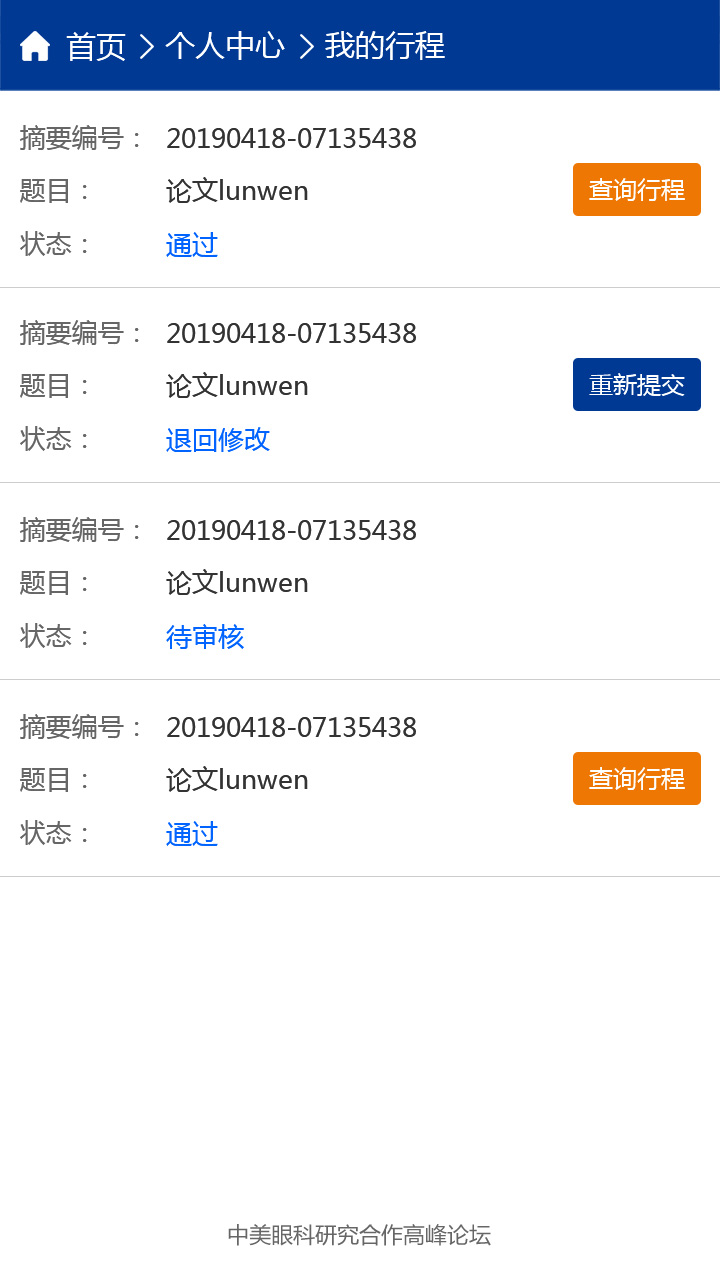
Task: Open 个人中心 from the breadcrumb
Action: (x=225, y=46)
